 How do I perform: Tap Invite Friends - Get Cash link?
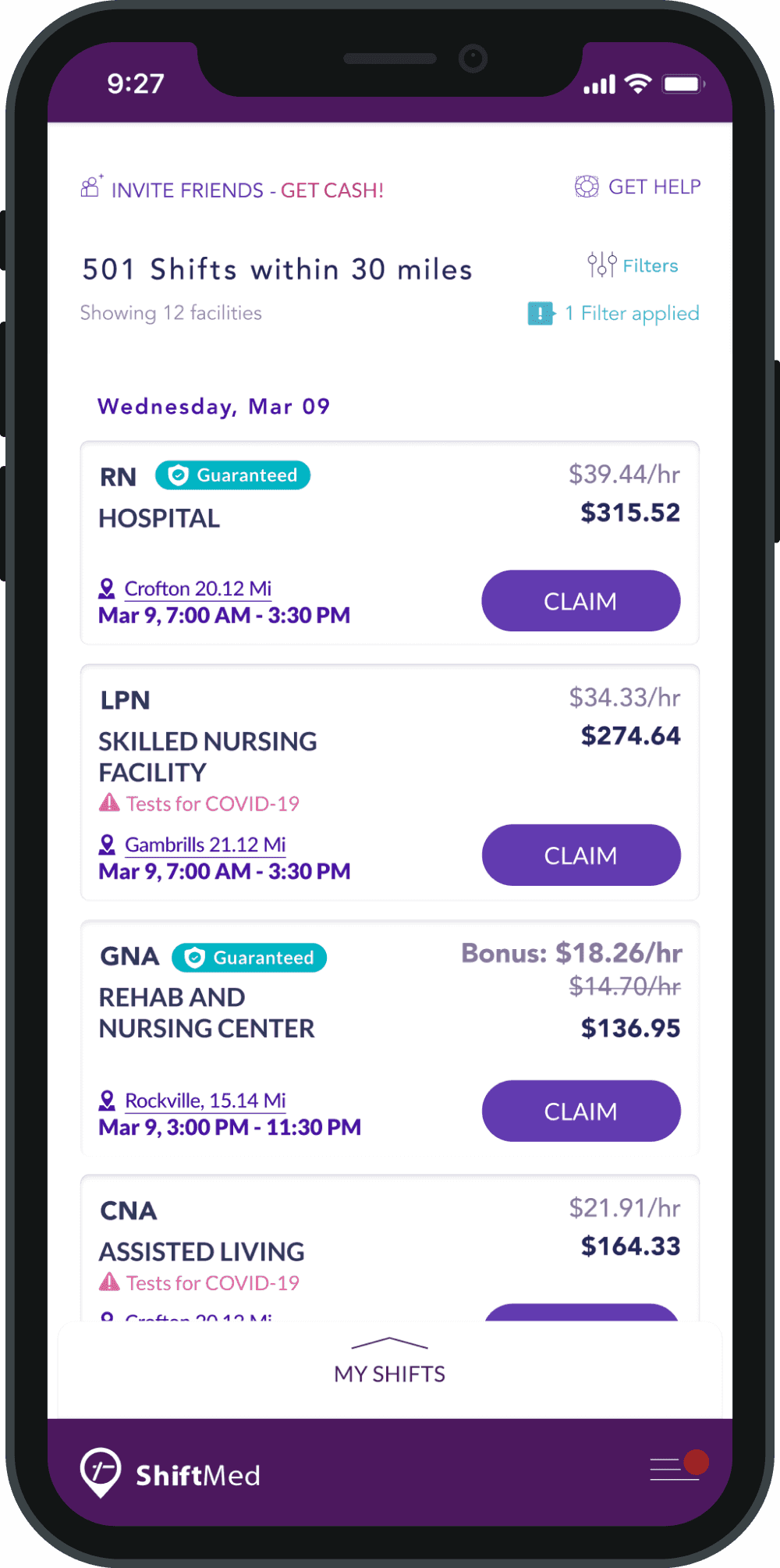click(x=232, y=190)
